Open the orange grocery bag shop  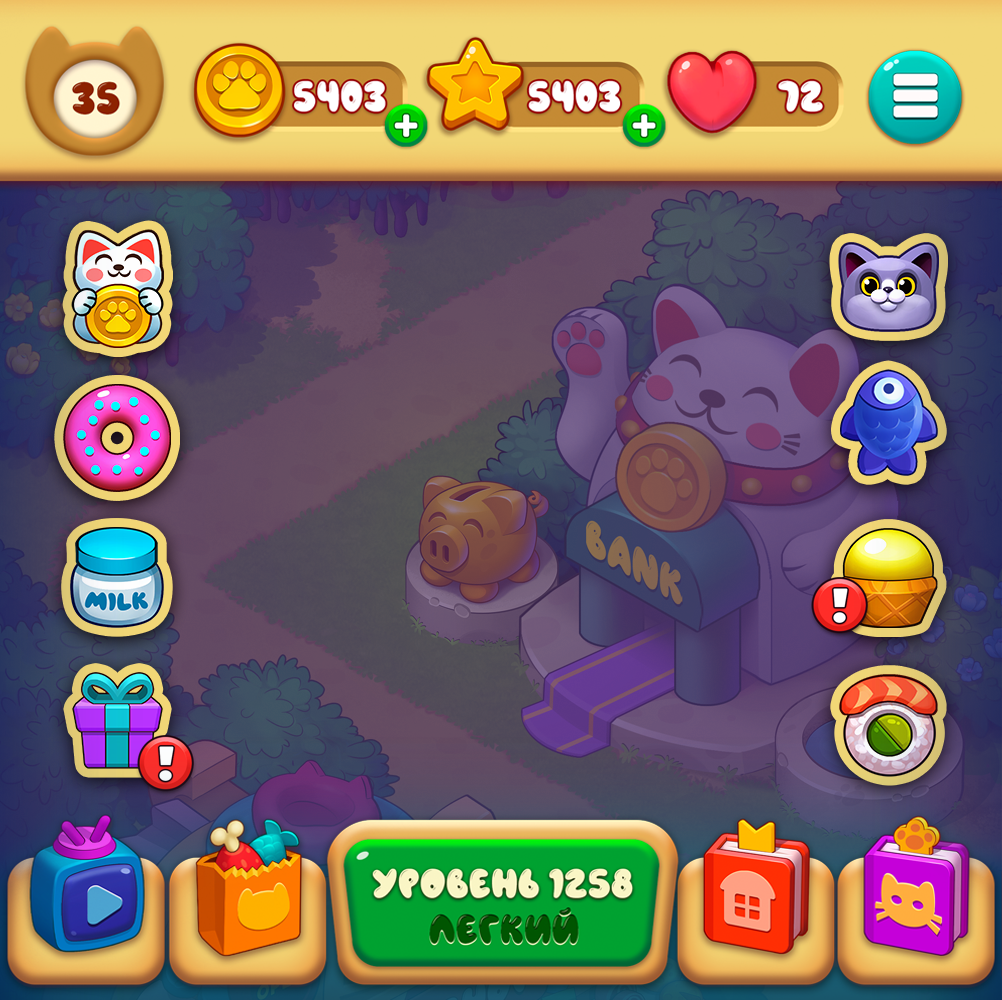click(x=248, y=893)
